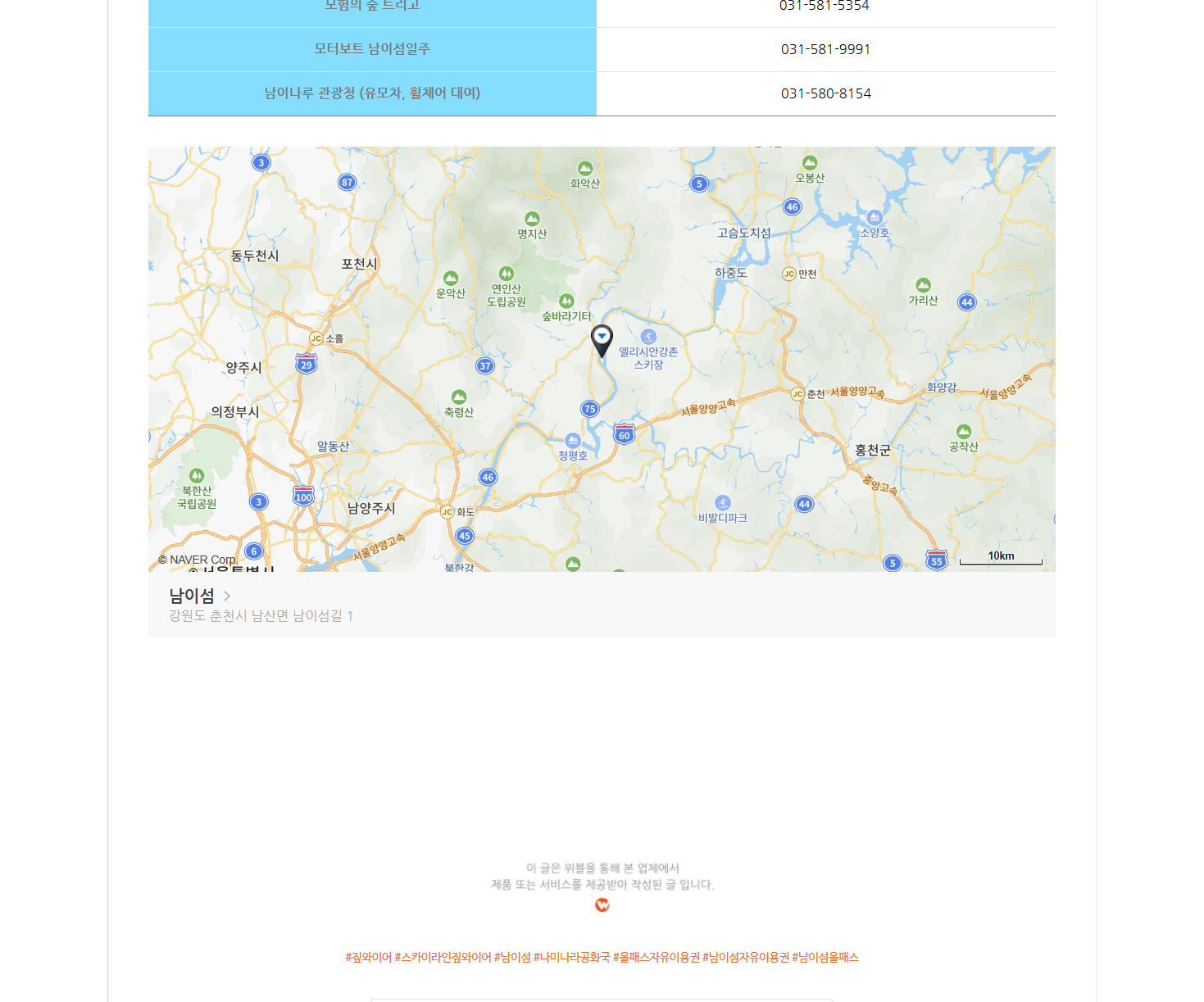Open the #짚와이어 hashtag

[368, 957]
